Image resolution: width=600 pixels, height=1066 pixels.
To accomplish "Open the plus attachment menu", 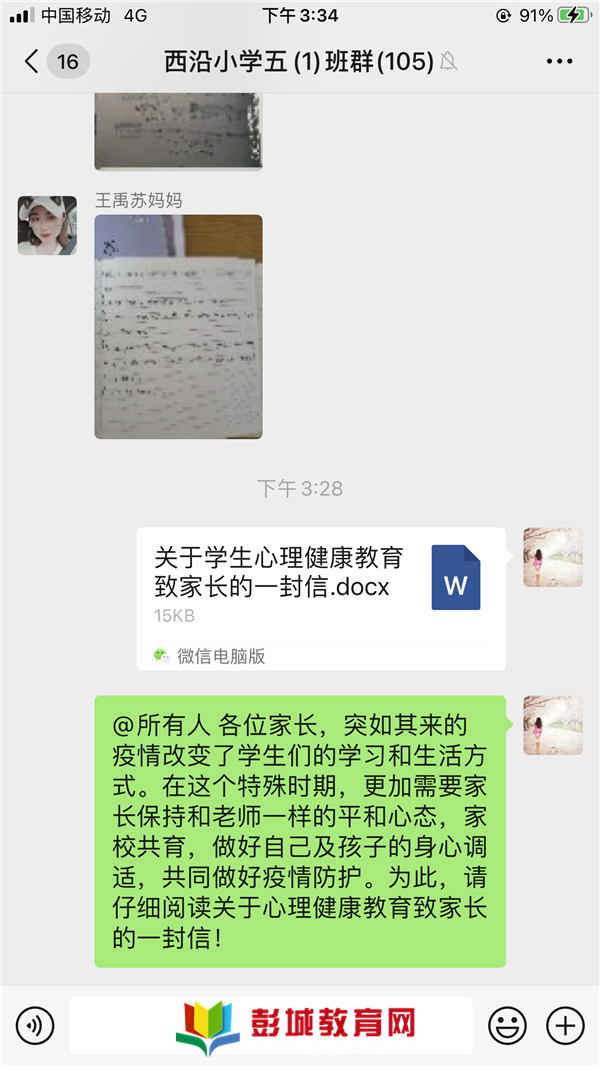I will tap(565, 1025).
